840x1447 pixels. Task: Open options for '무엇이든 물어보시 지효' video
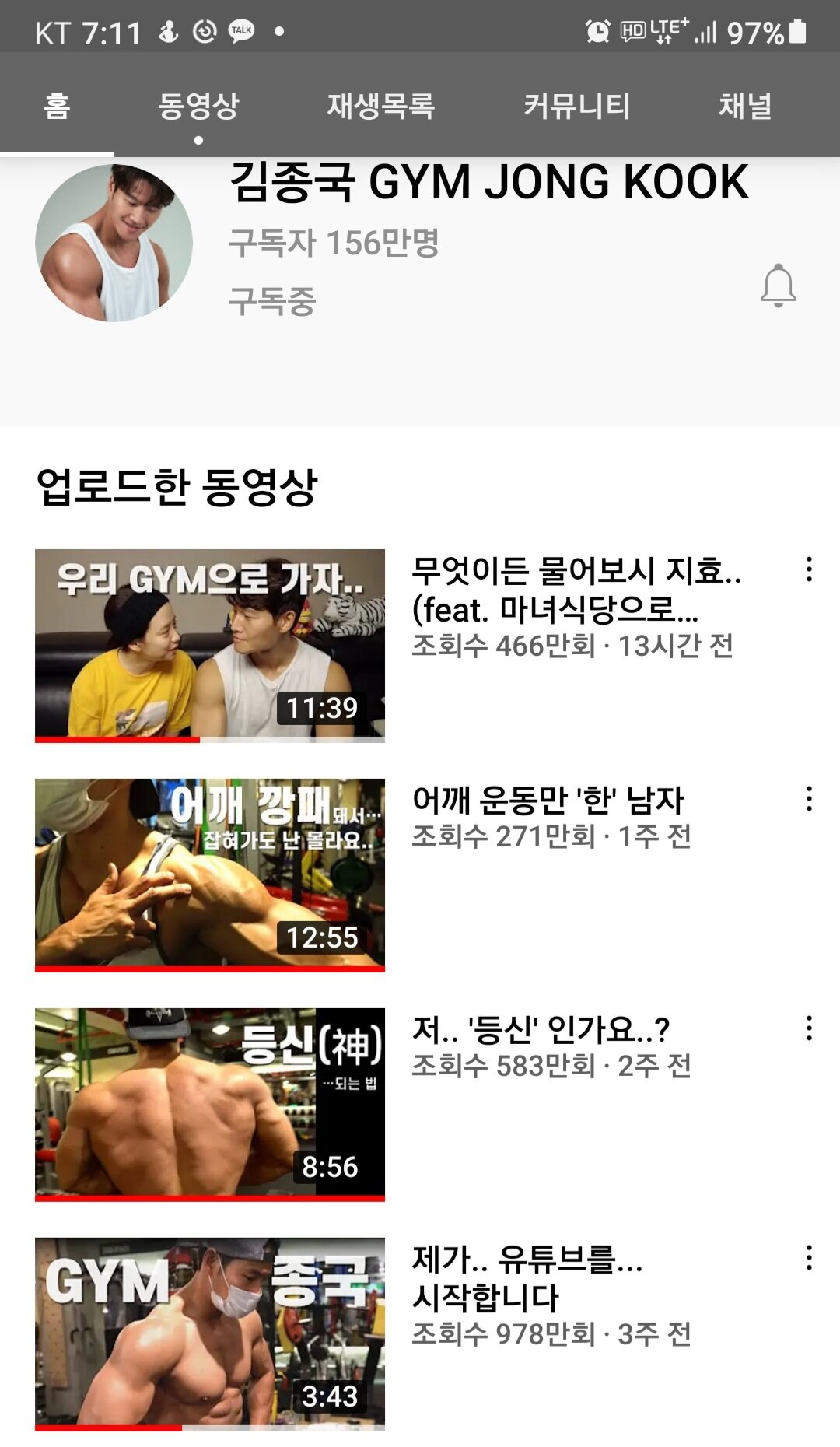[809, 569]
